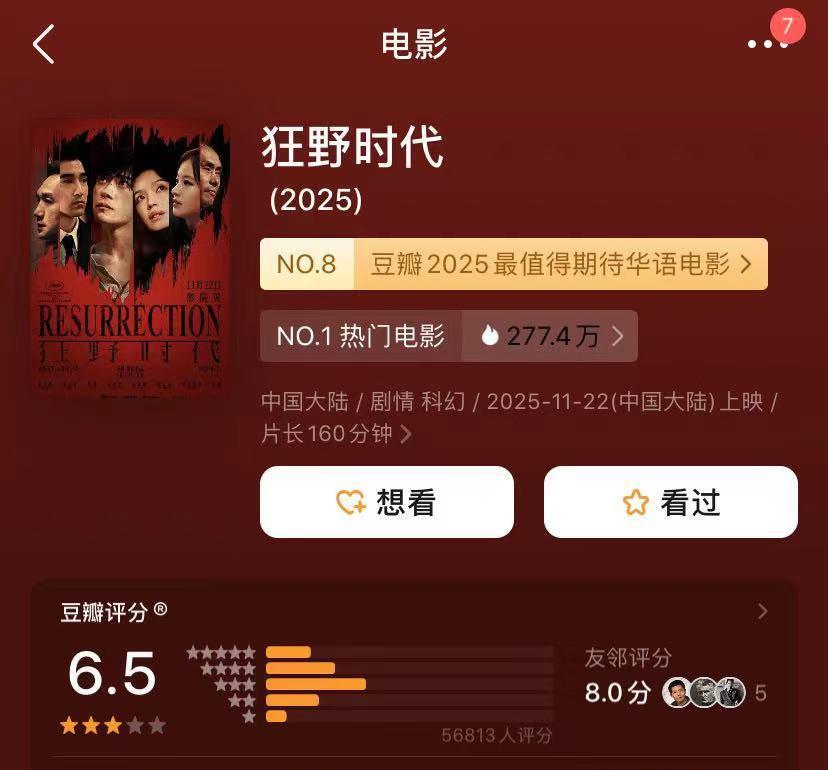View the NO.1 热门电影 ranking
The height and width of the screenshot is (770, 828).
(448, 336)
